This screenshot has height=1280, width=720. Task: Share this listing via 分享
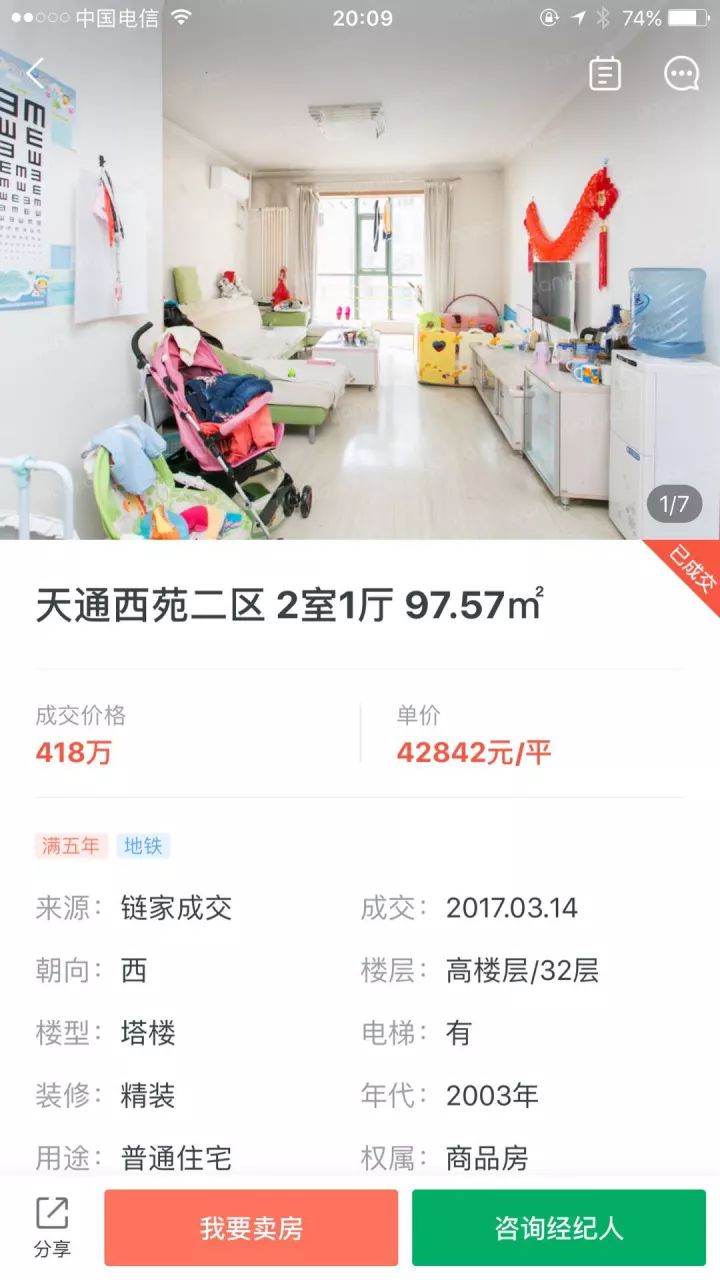click(x=52, y=1227)
